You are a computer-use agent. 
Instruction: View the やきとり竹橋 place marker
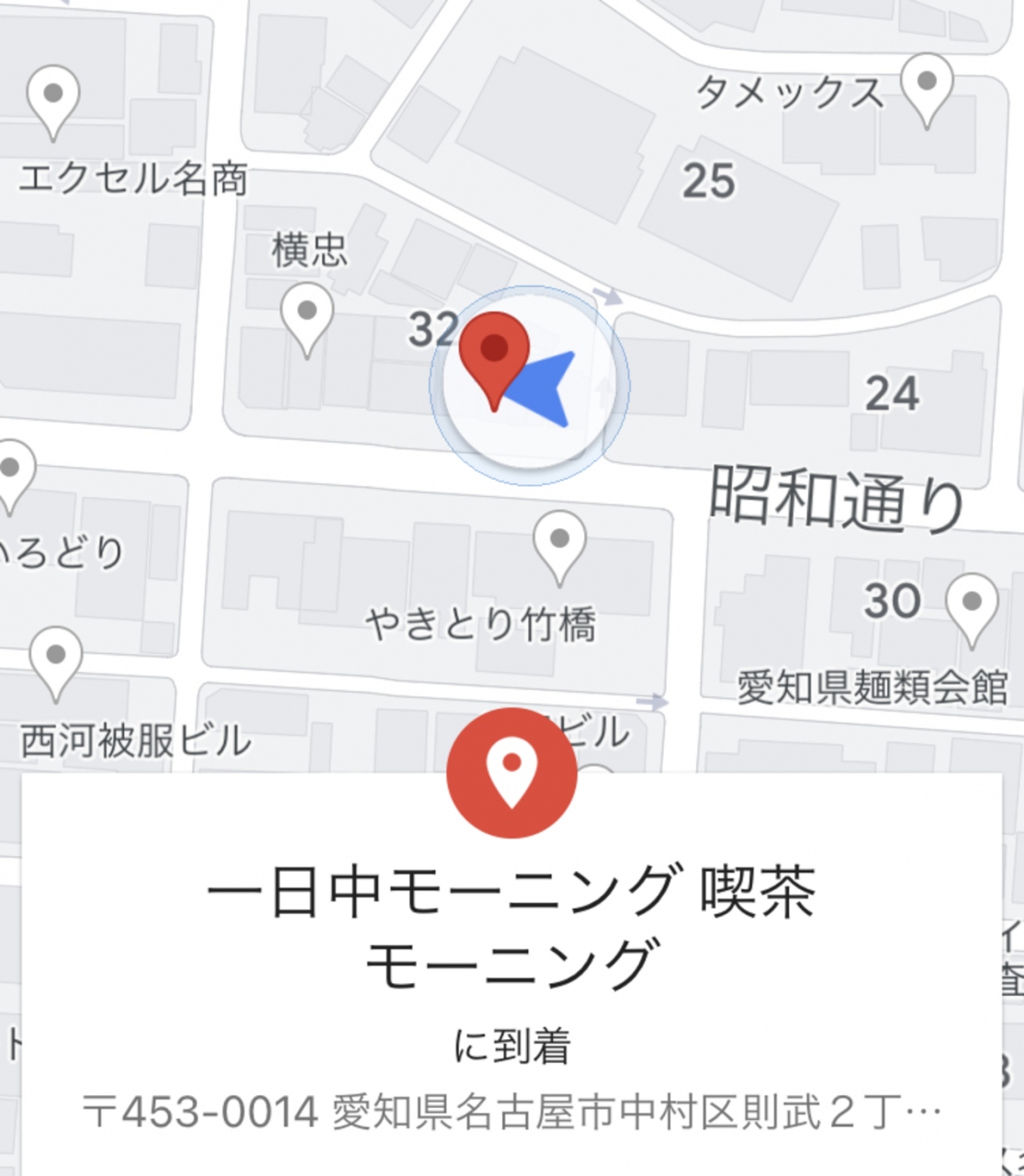[559, 545]
